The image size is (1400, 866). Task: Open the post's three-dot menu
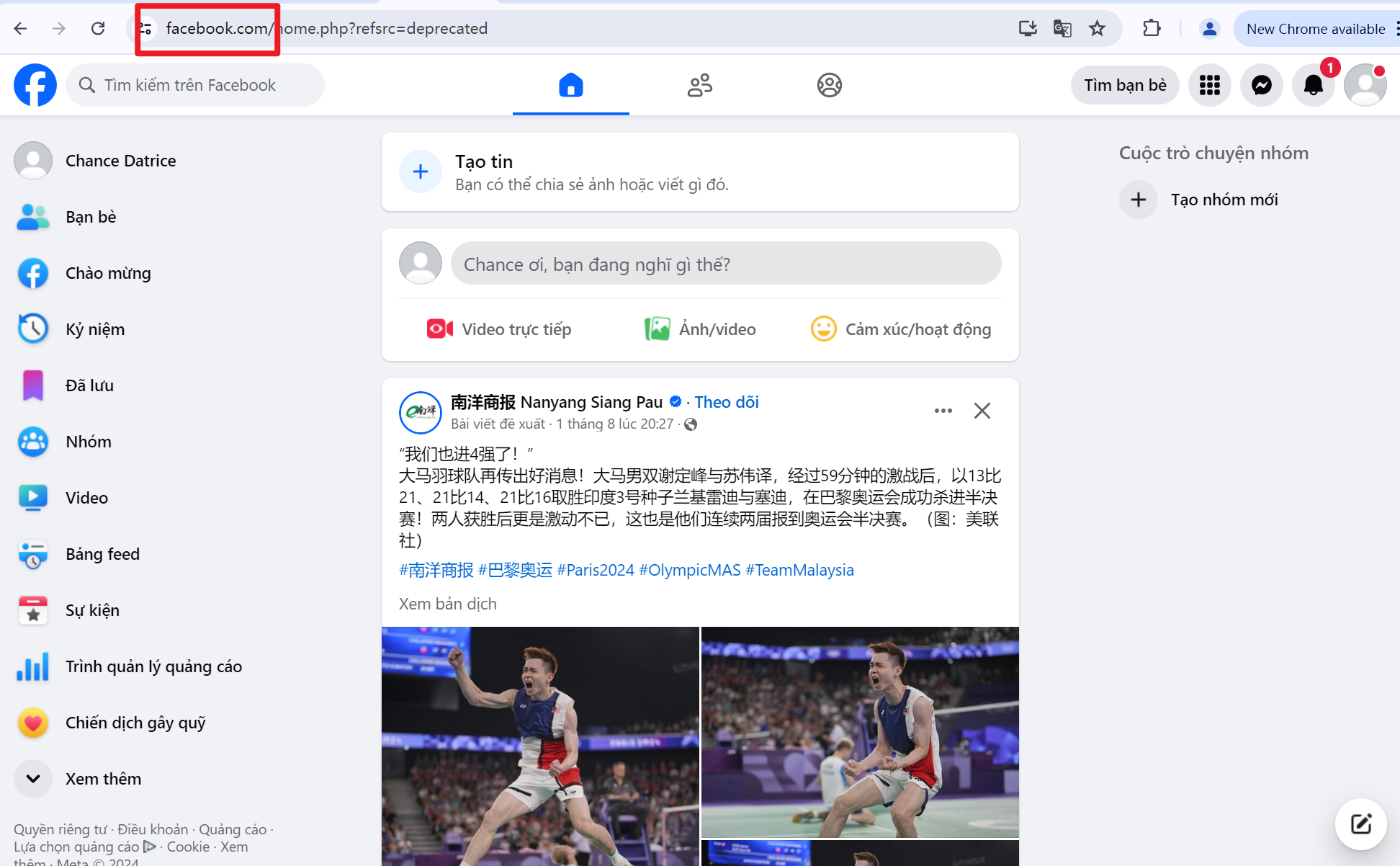(x=943, y=411)
